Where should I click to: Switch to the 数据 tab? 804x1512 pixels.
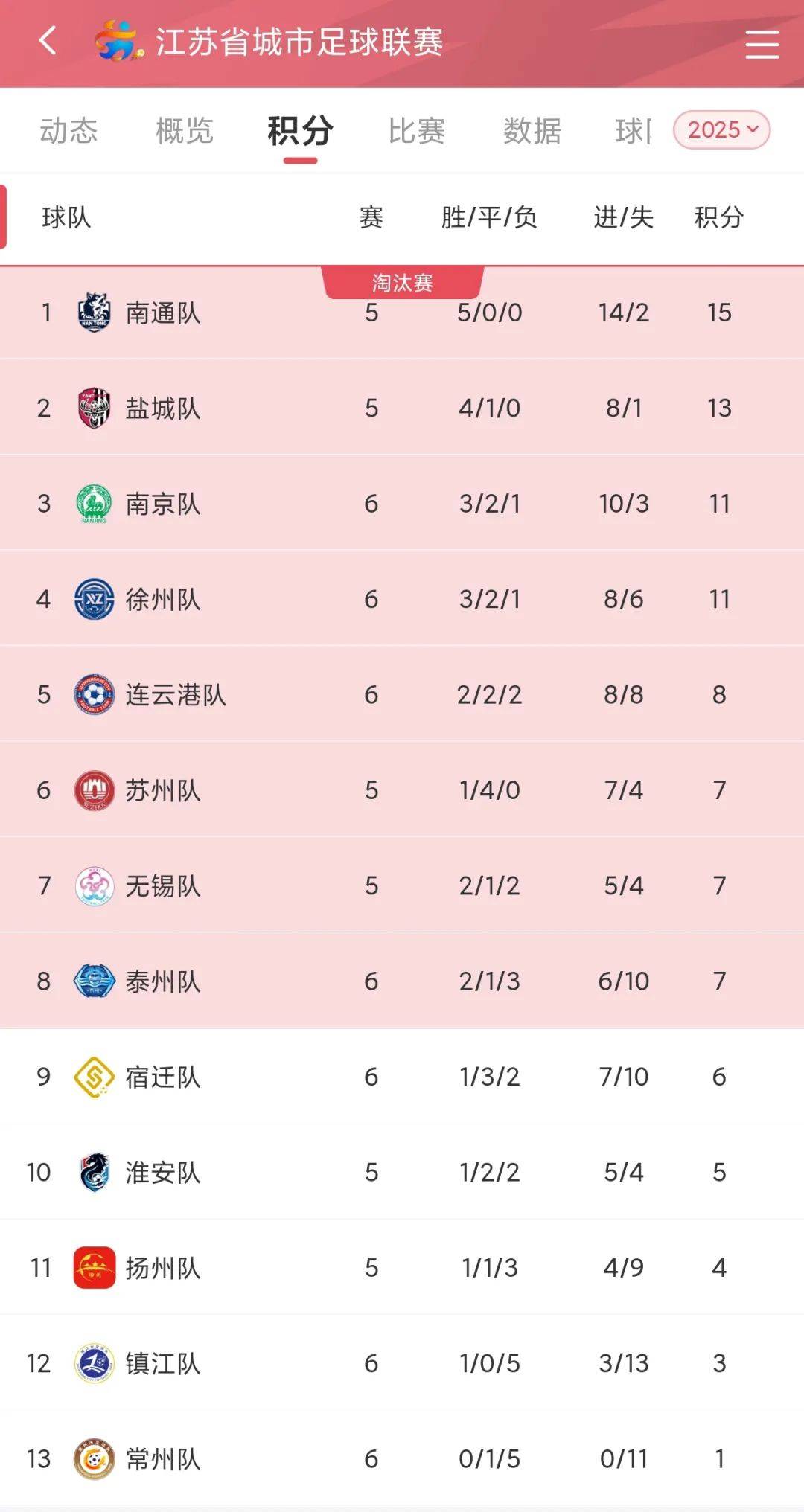click(532, 129)
